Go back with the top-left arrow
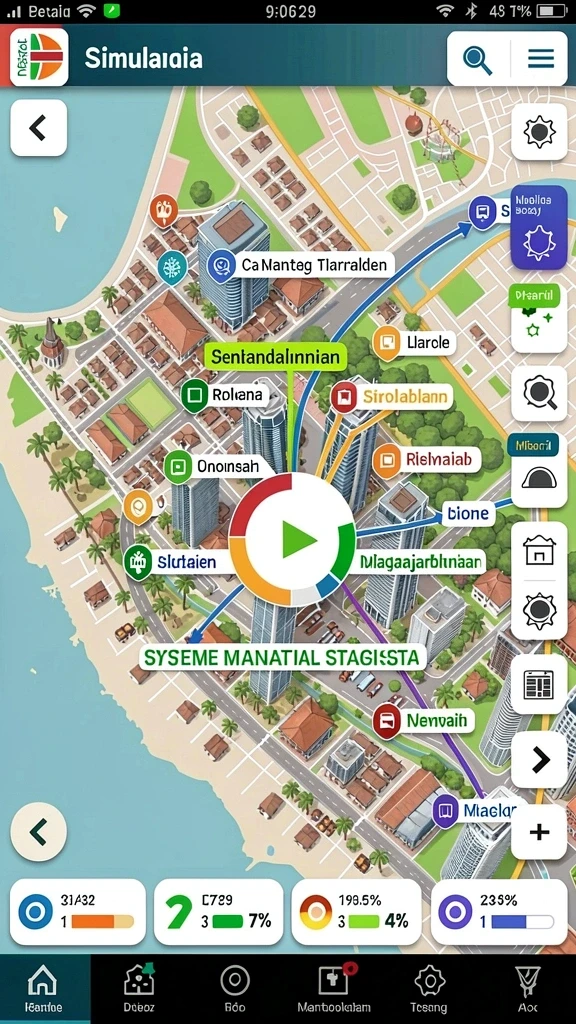The height and width of the screenshot is (1024, 576). click(39, 128)
